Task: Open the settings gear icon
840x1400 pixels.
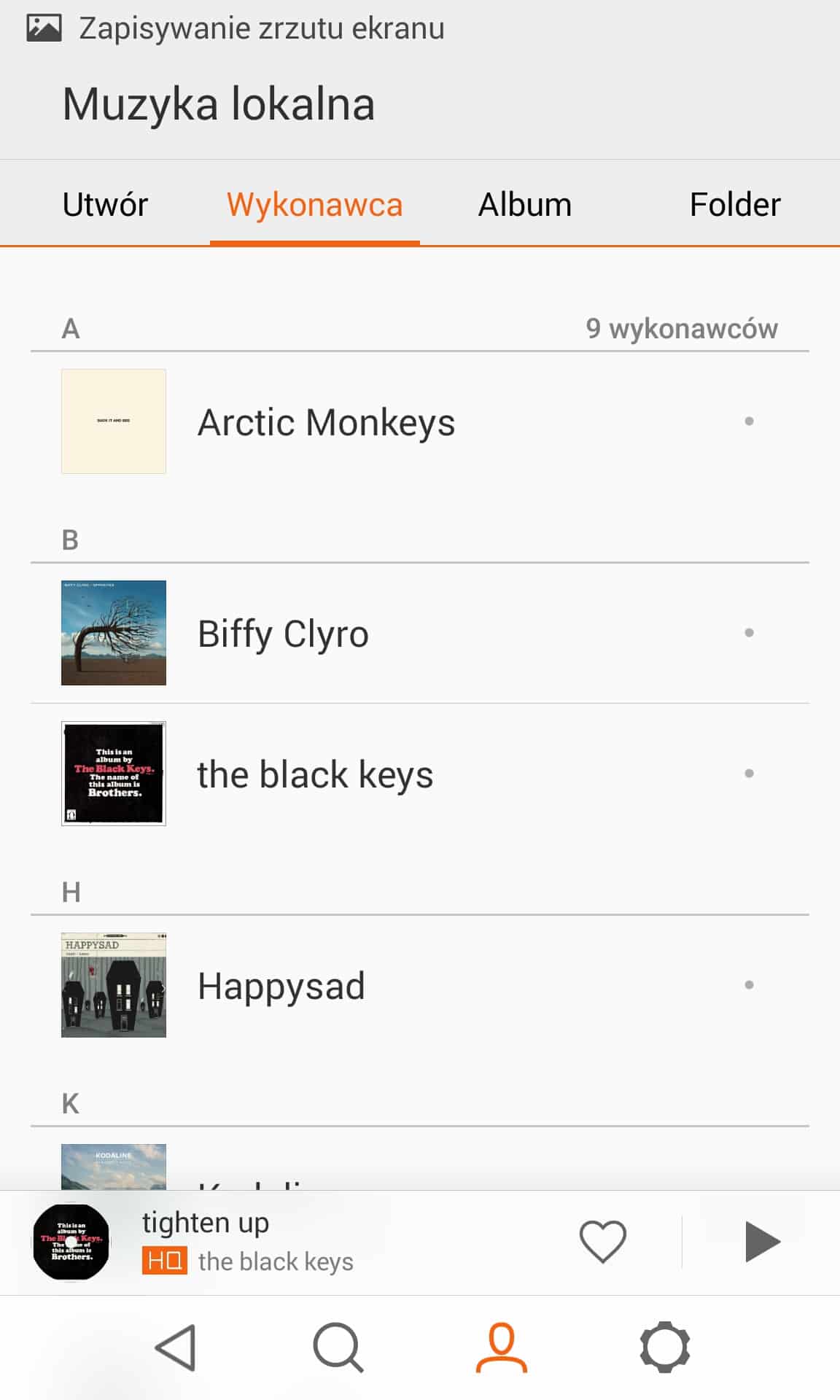Action: click(664, 1347)
